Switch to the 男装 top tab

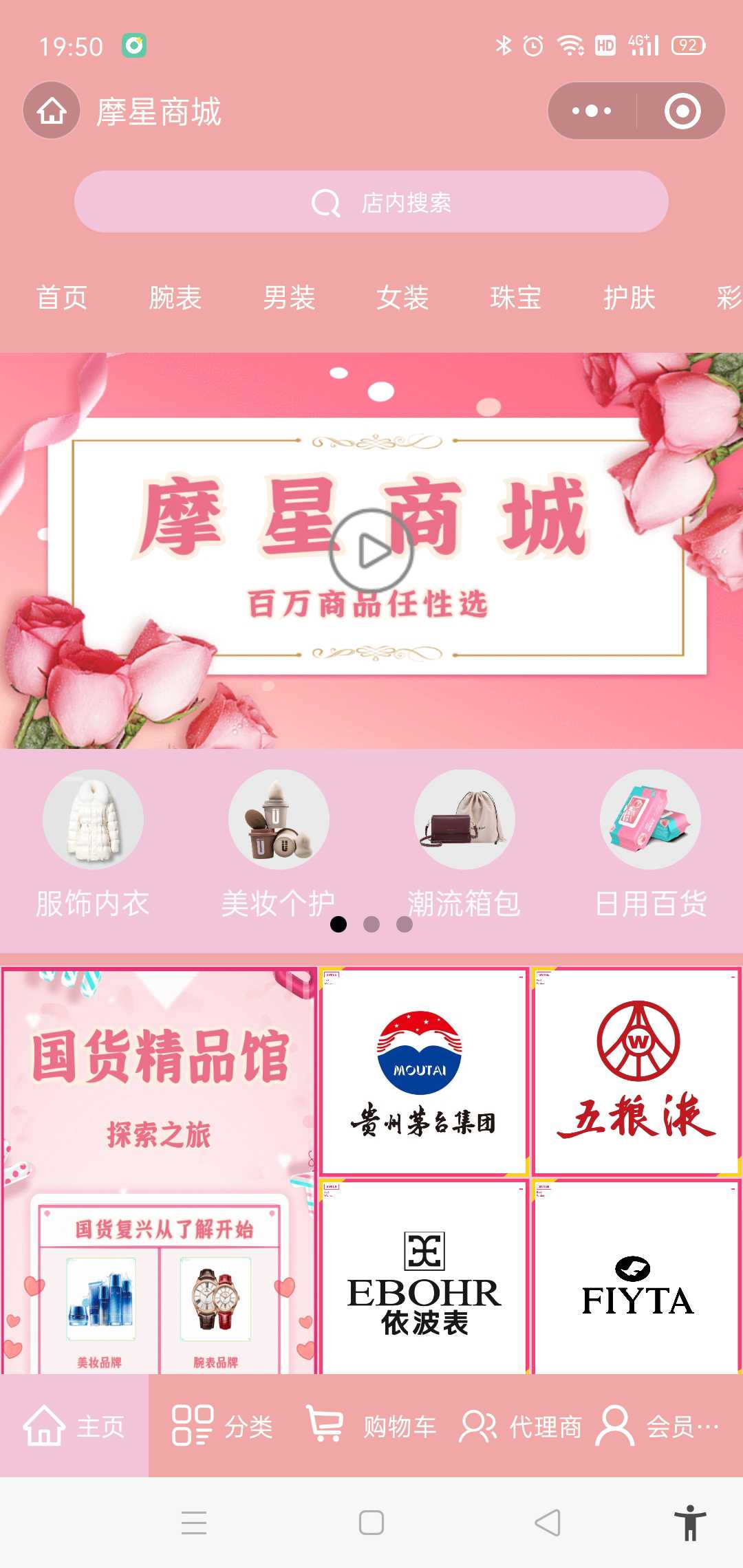(x=289, y=298)
